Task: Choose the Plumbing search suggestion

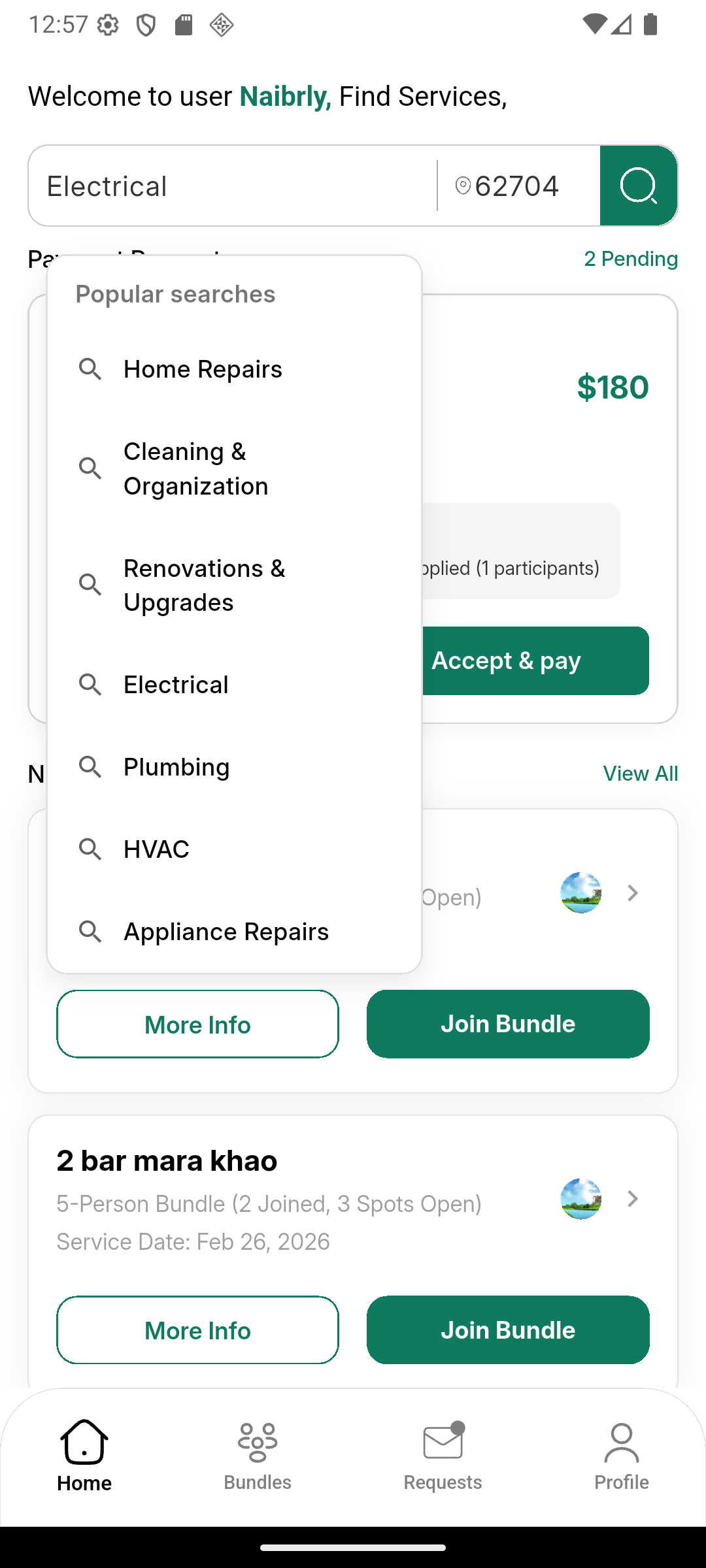Action: point(176,767)
